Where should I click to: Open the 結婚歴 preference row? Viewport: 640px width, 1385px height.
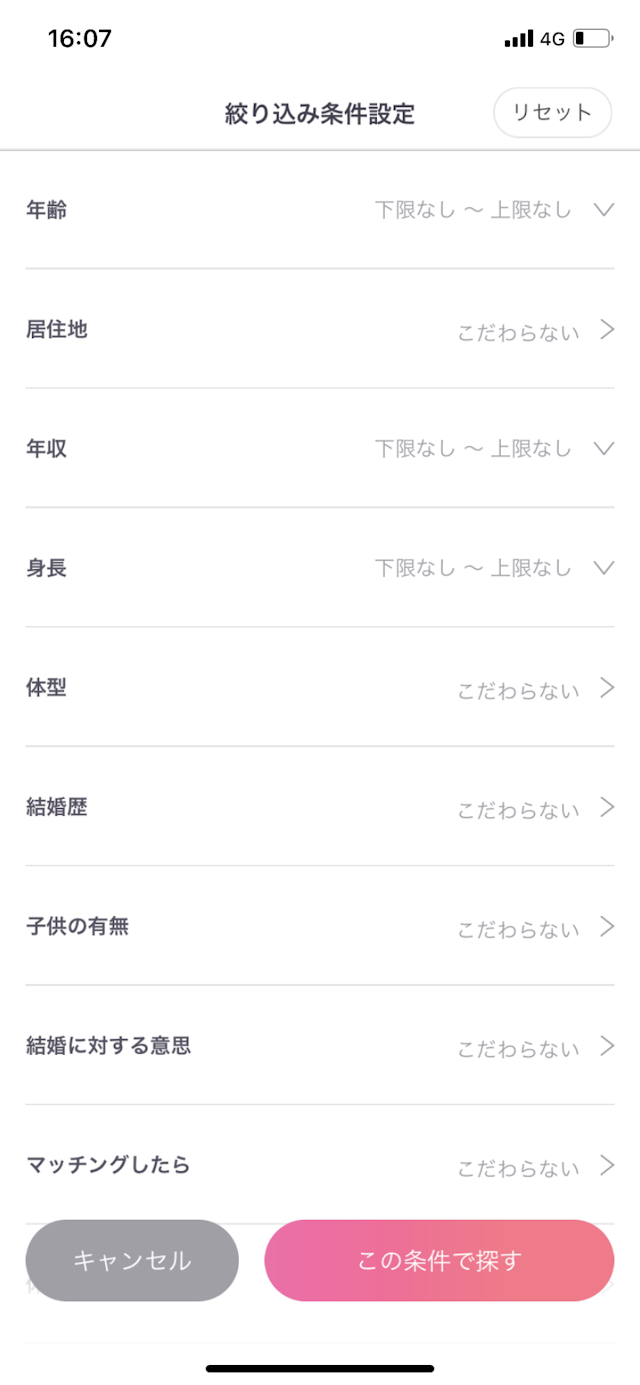tap(320, 807)
